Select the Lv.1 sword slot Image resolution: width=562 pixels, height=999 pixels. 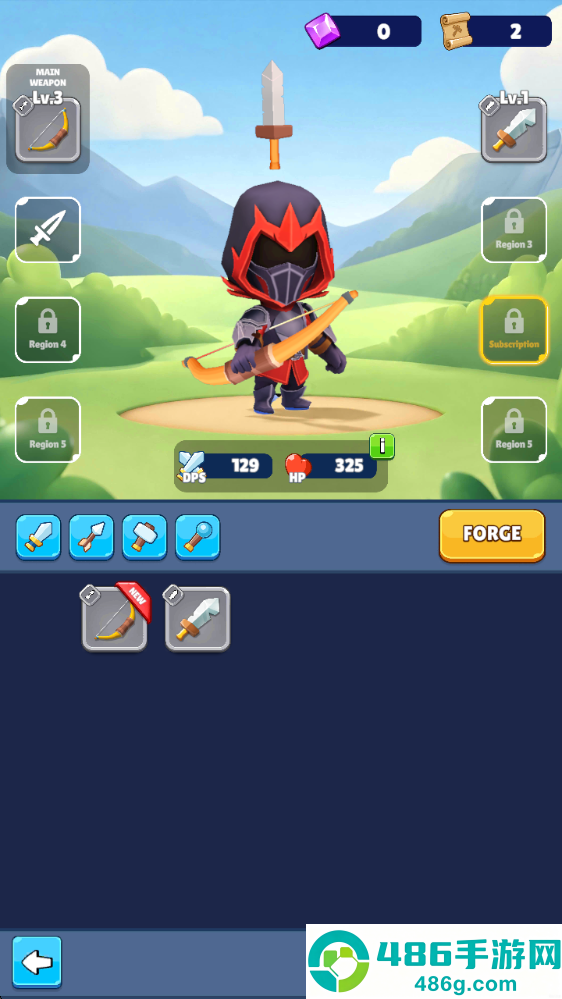pos(514,131)
